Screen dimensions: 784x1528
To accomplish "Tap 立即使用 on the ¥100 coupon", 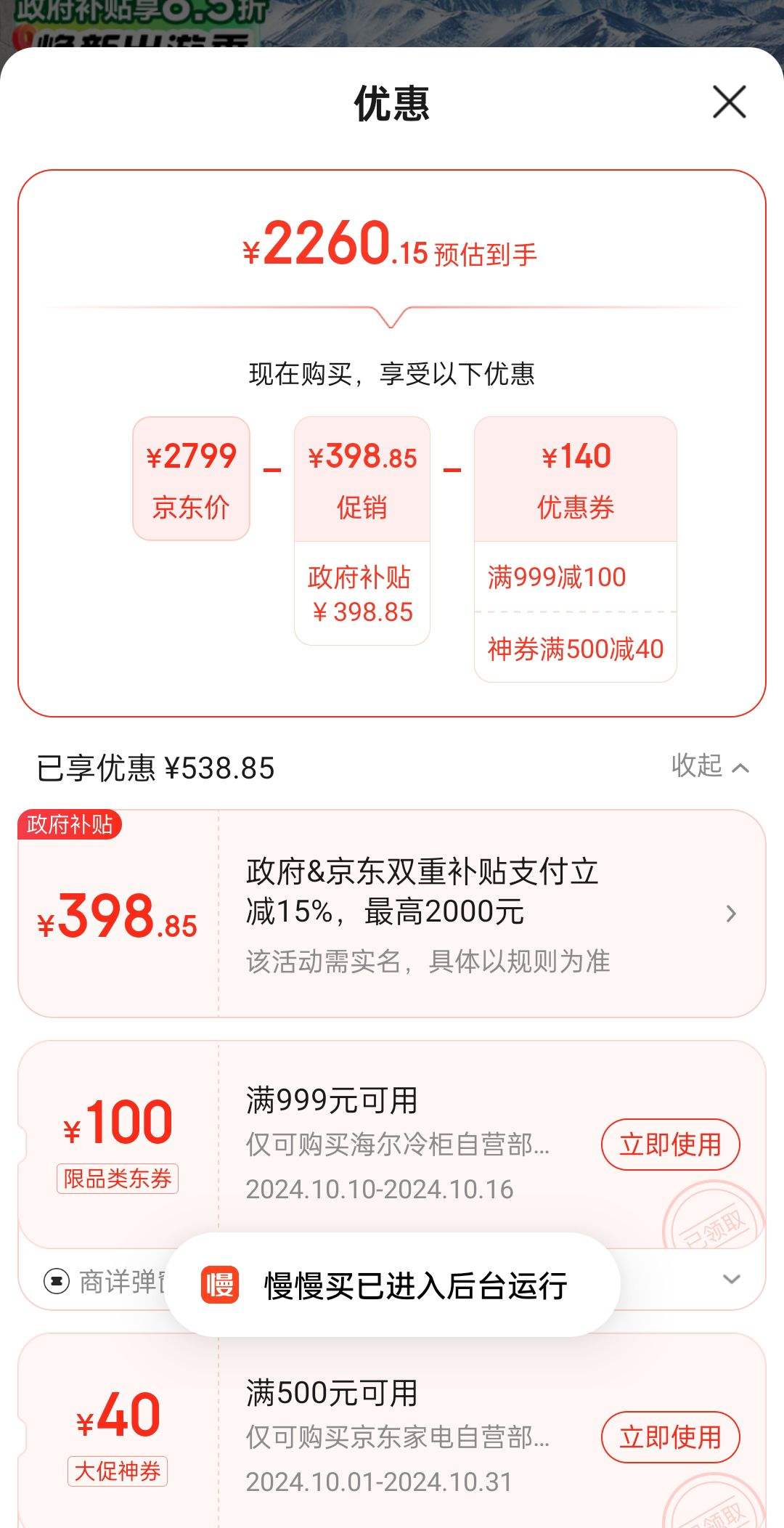I will [x=669, y=1144].
